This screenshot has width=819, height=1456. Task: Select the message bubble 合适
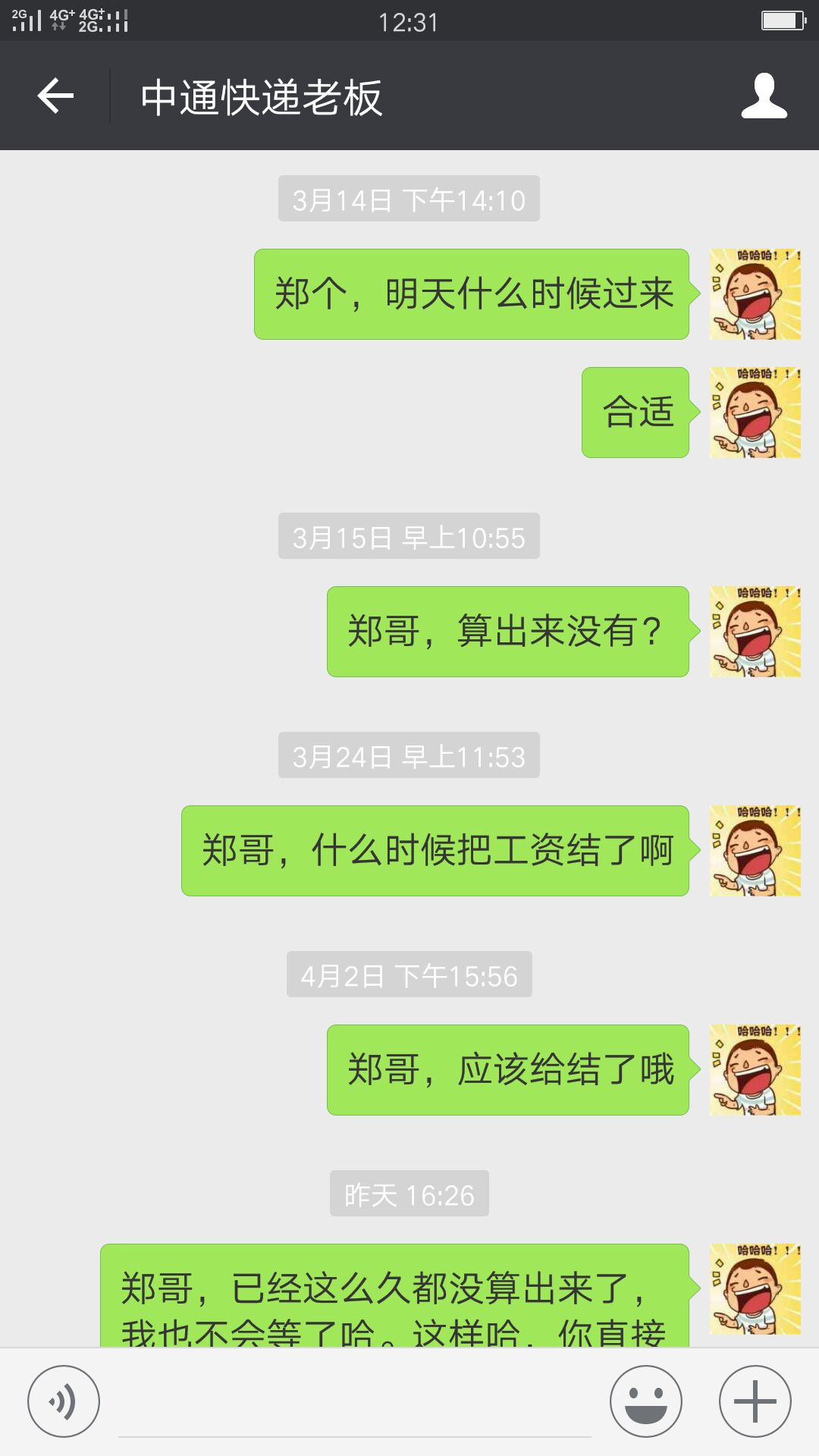[x=635, y=413]
